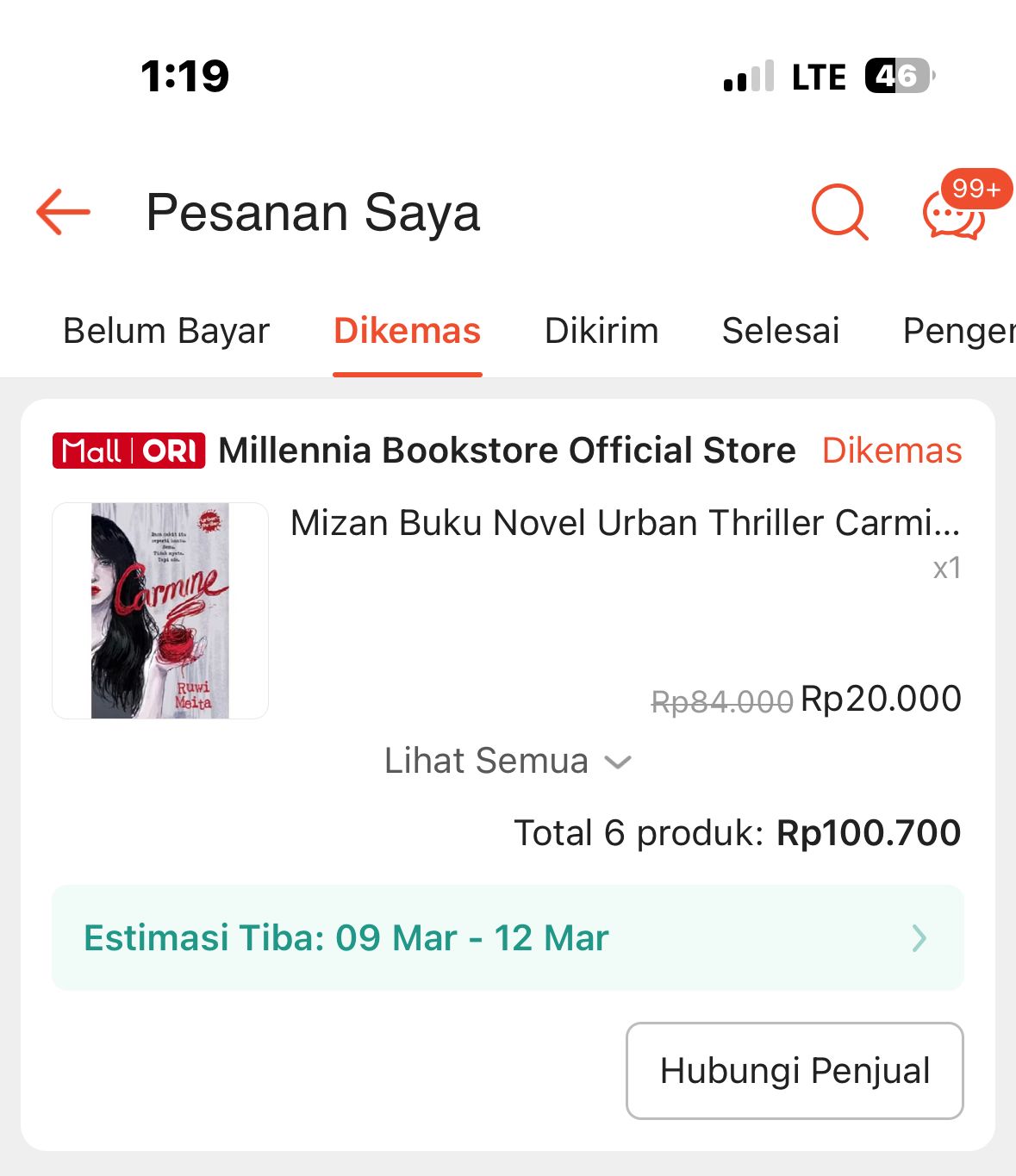Open Millennia Bookstore Official Store page
The image size is (1016, 1176).
coord(507,451)
